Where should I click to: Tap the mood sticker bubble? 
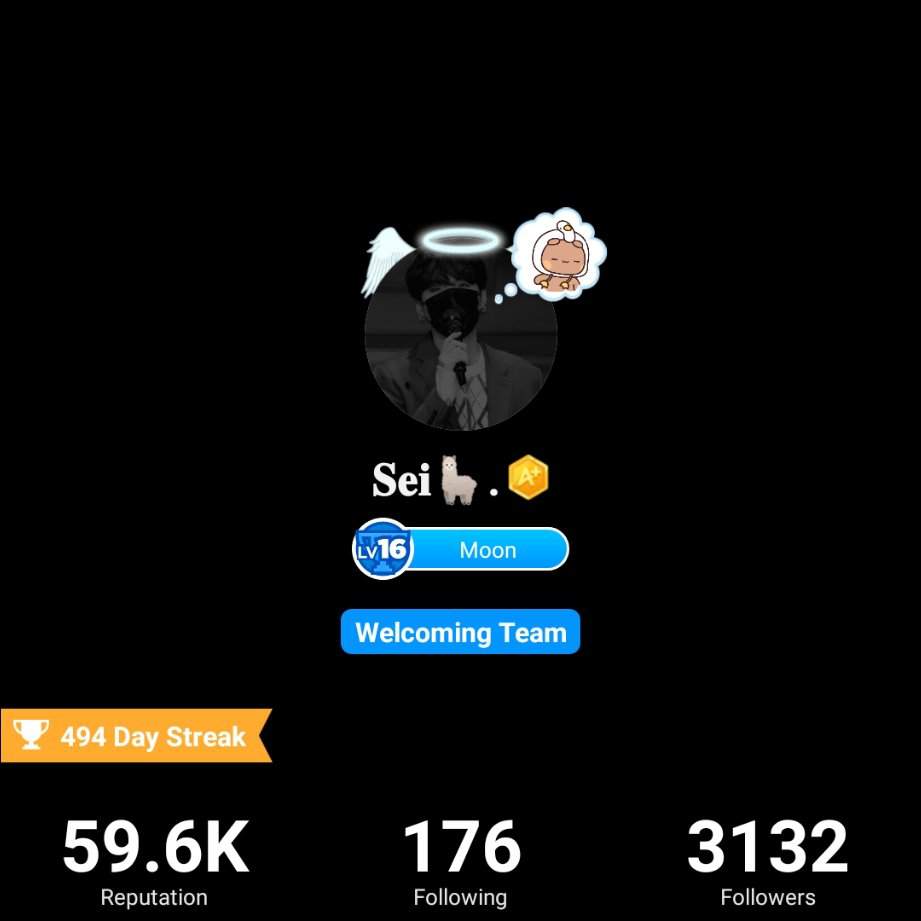click(559, 255)
